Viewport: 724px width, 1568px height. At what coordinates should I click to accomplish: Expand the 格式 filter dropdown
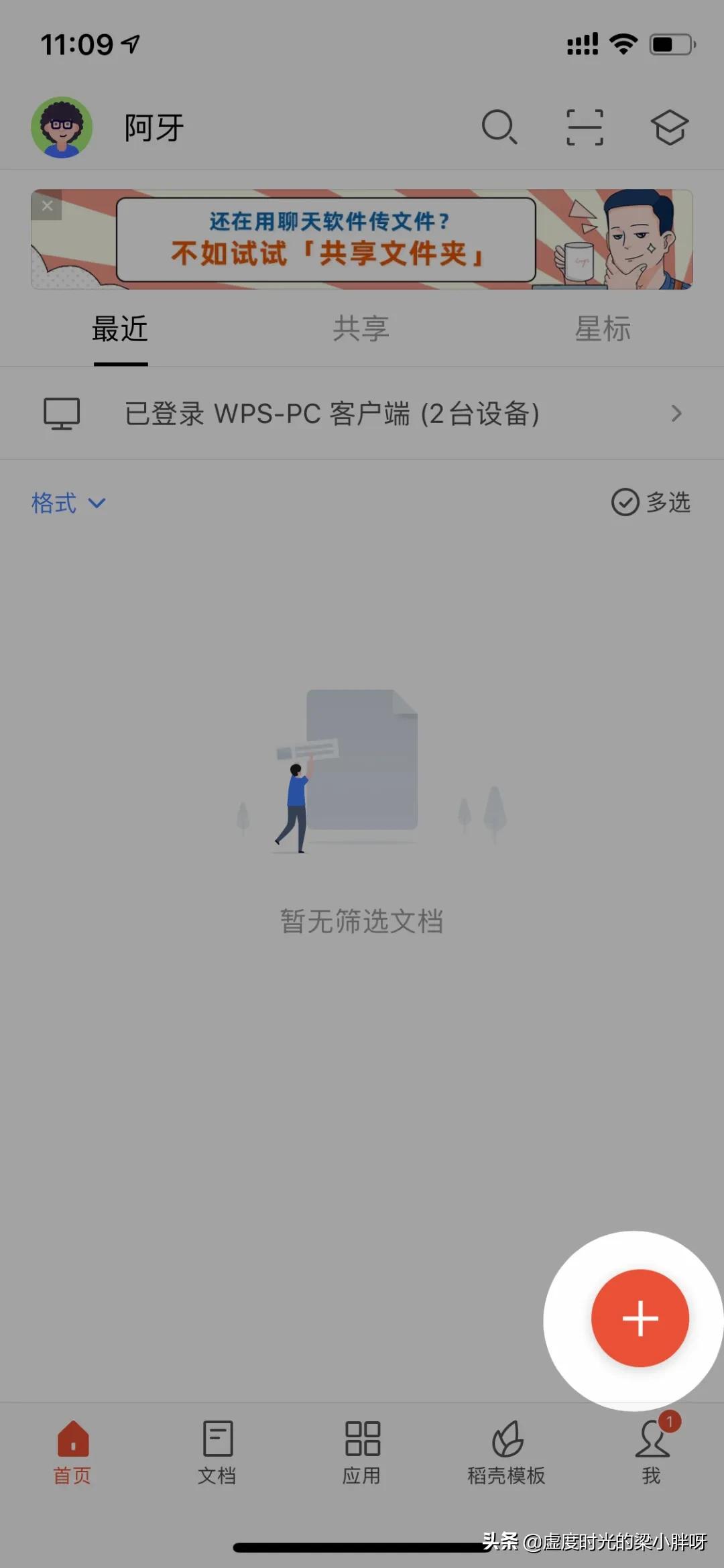coord(69,503)
